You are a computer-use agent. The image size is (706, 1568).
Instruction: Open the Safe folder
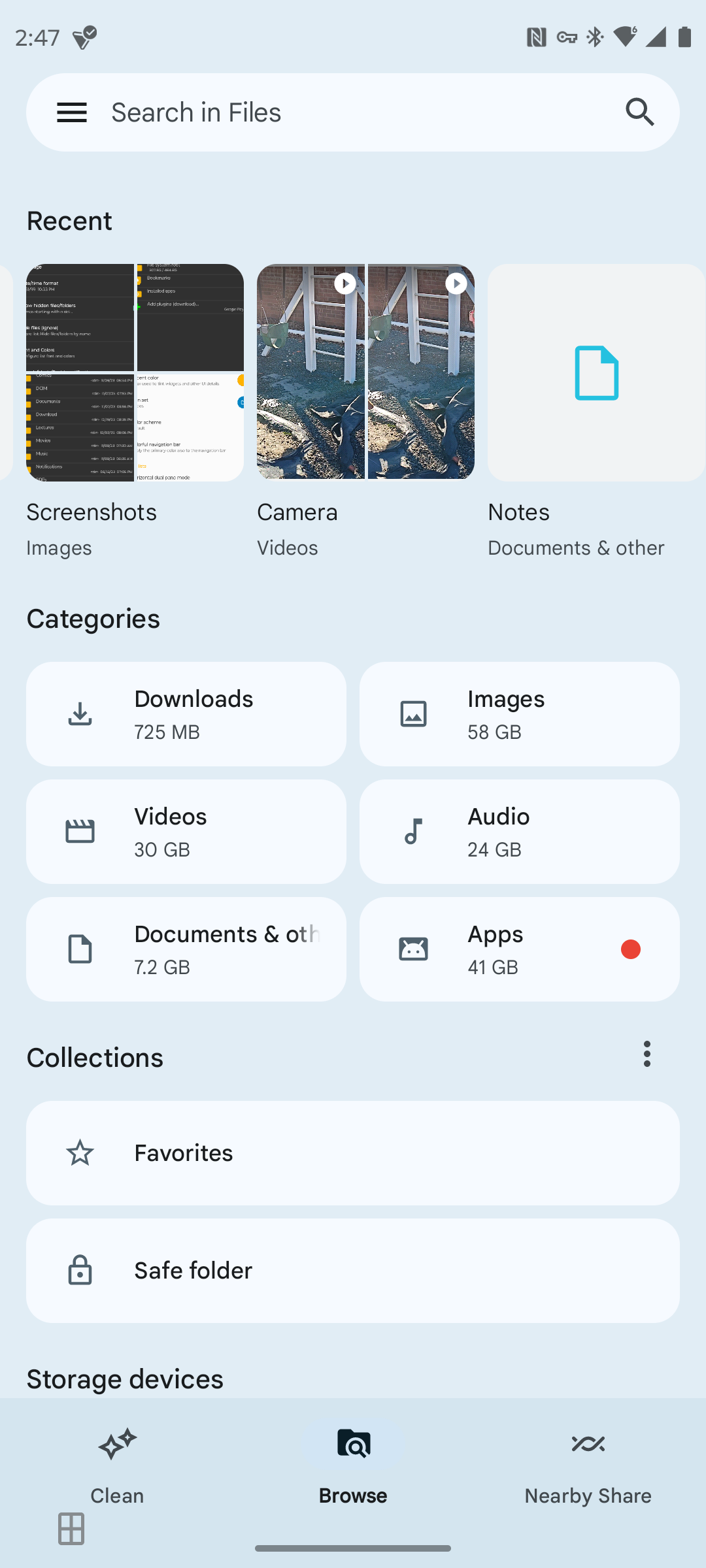(x=353, y=1271)
